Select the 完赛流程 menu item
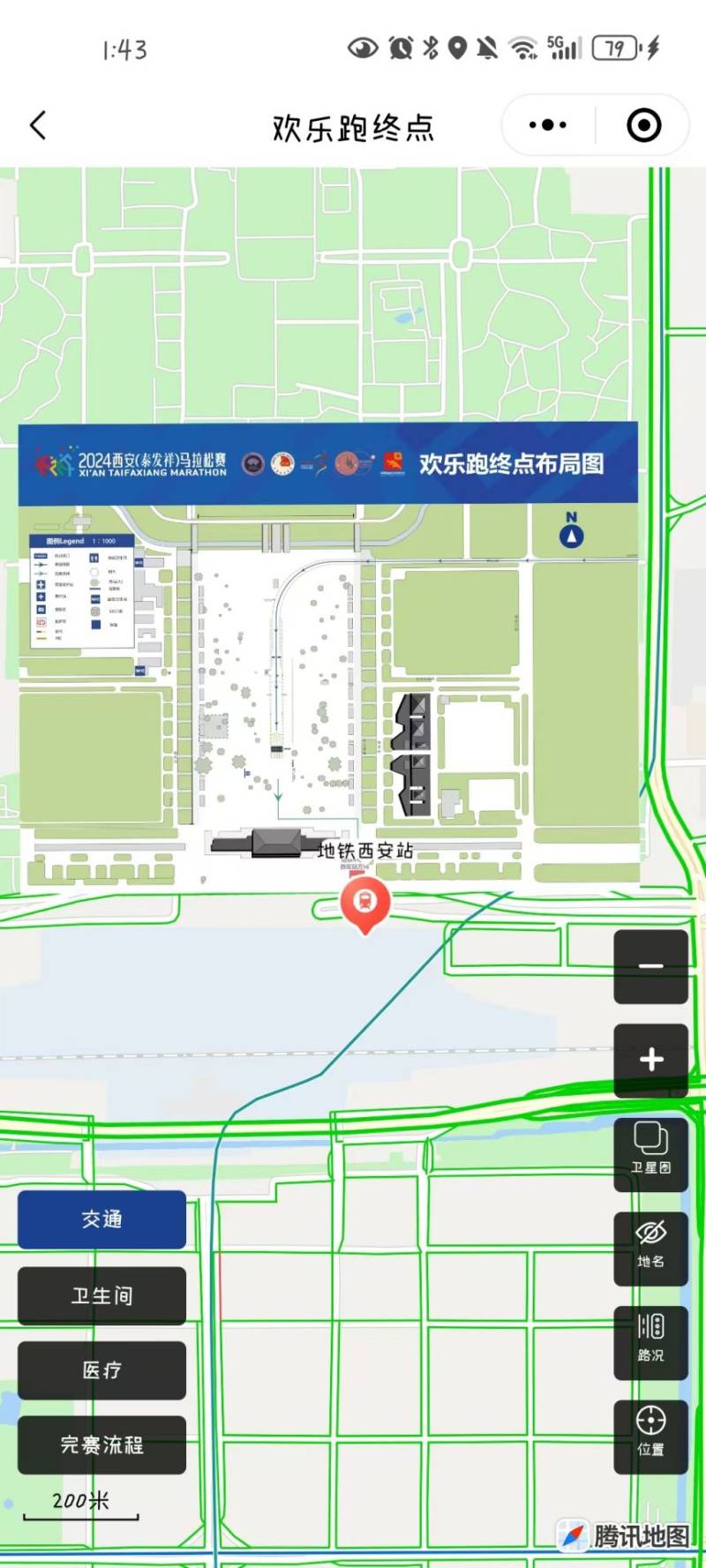 101,1446
